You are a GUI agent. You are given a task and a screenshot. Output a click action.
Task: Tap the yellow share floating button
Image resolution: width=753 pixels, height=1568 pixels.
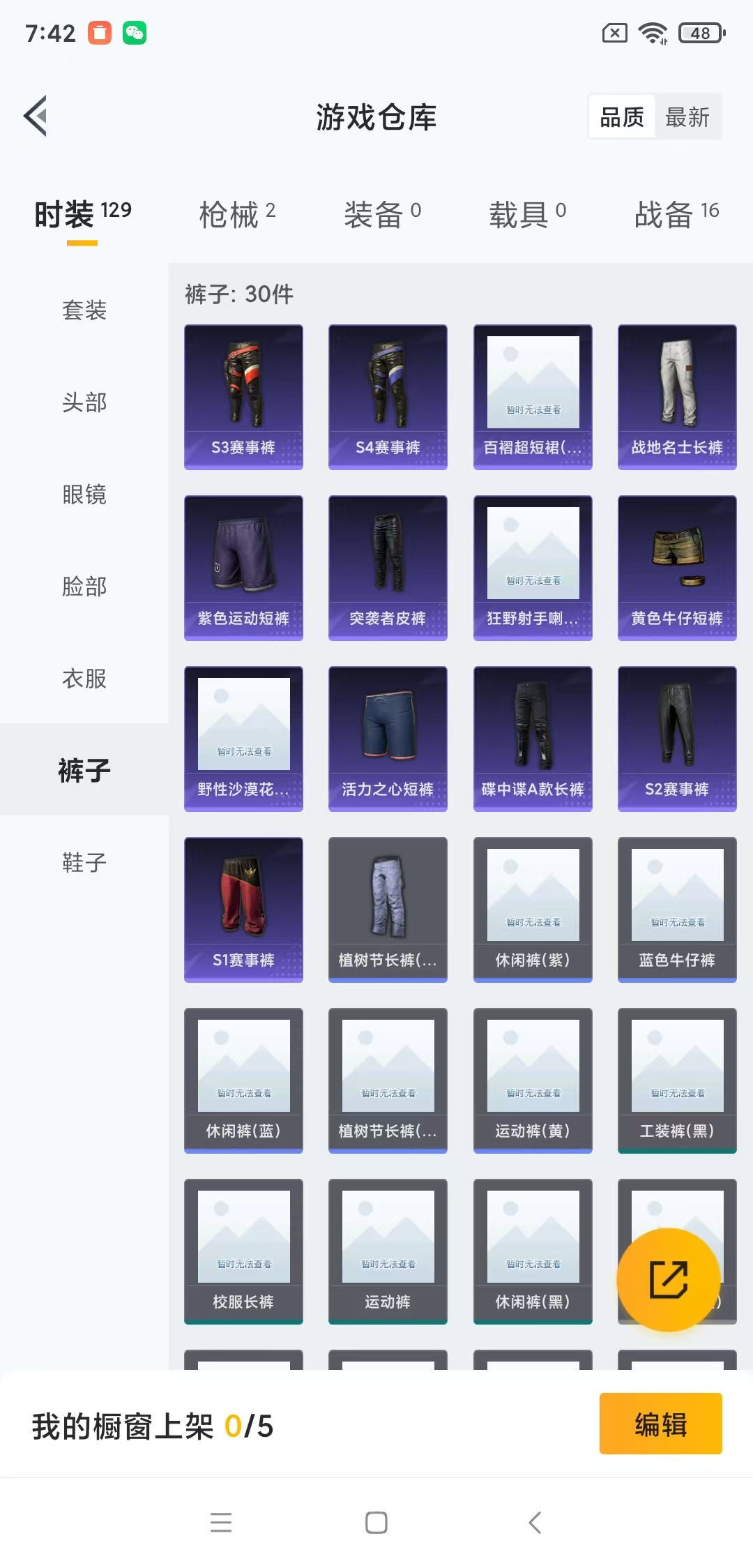click(x=668, y=1279)
